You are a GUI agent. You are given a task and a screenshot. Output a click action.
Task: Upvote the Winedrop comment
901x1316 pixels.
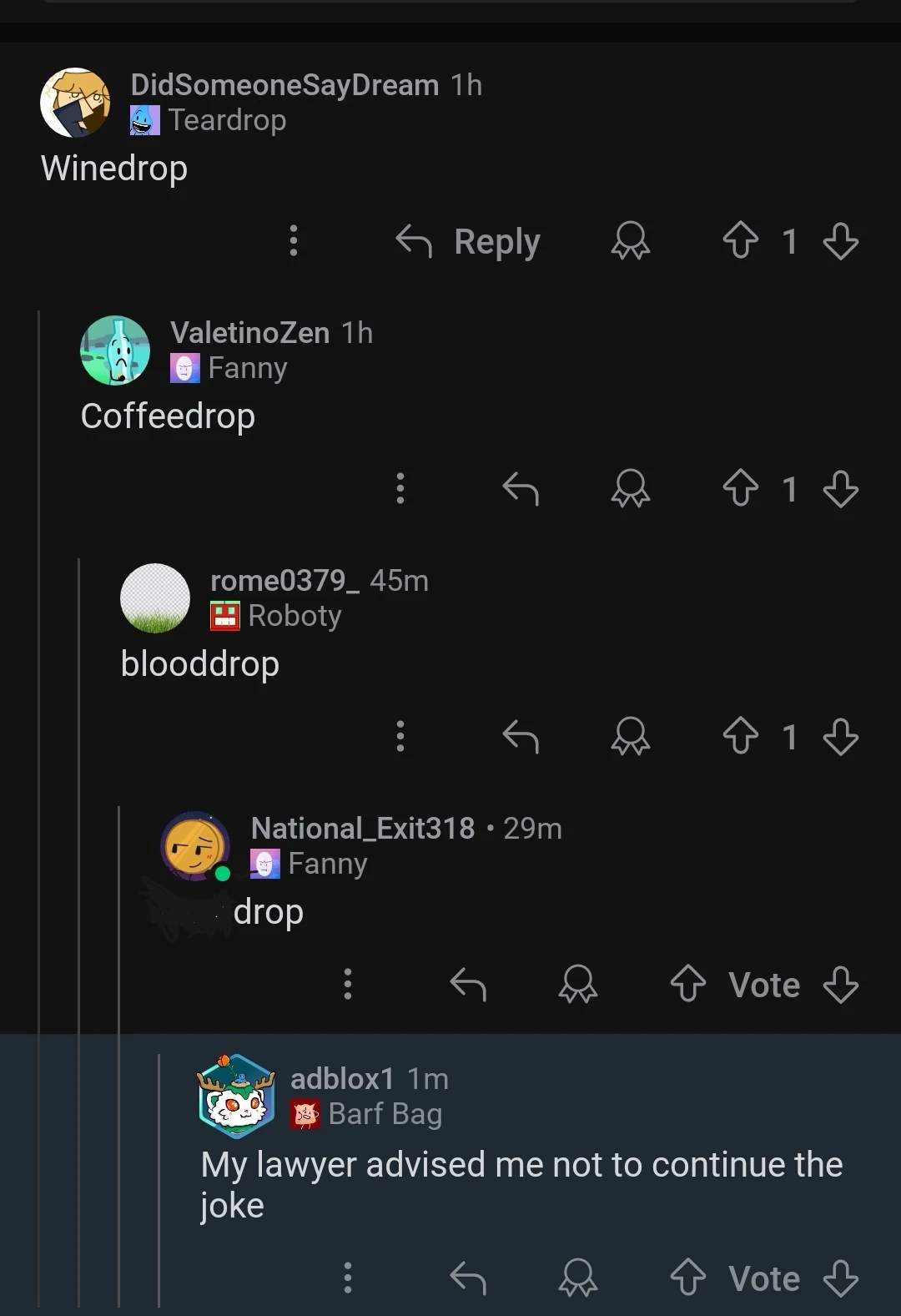tap(741, 242)
